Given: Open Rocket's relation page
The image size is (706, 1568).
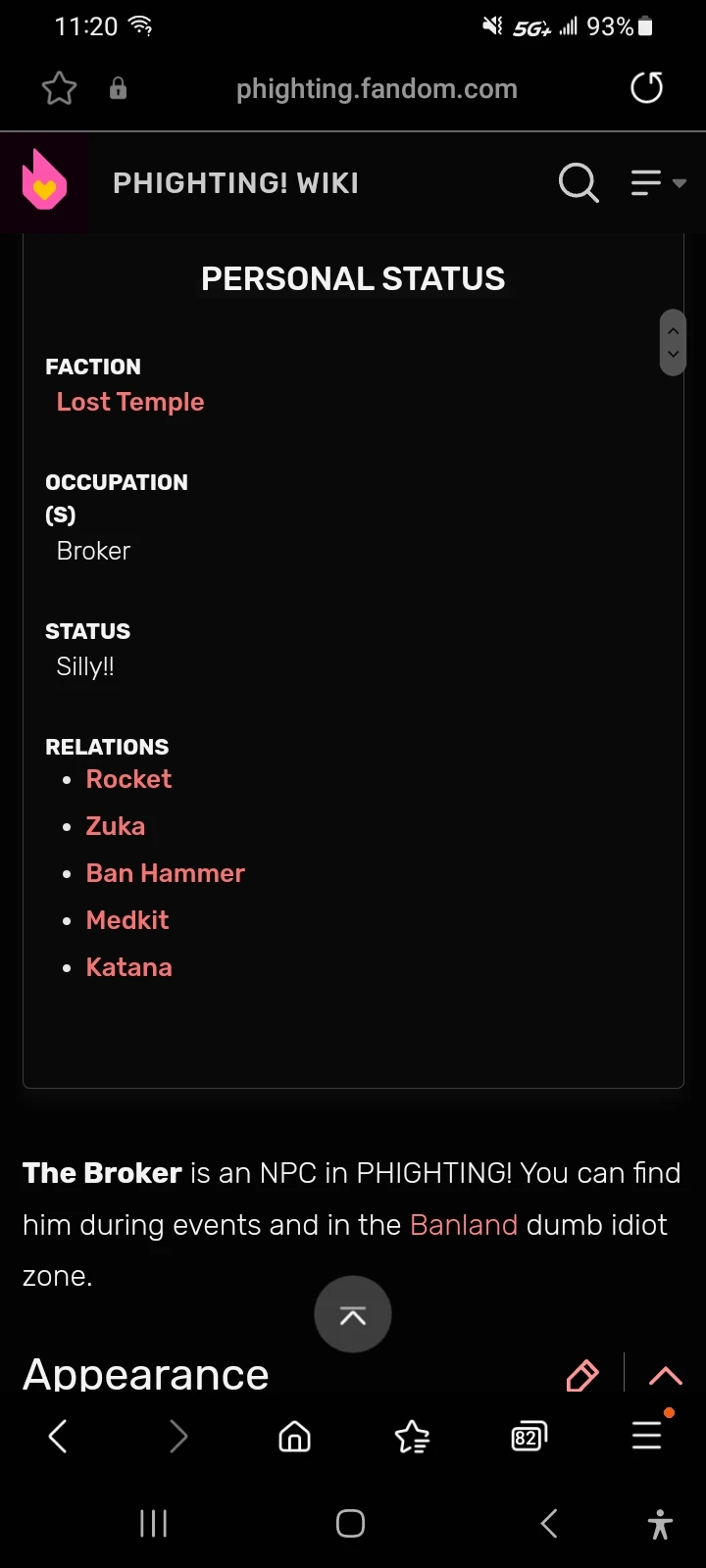Looking at the screenshot, I should 128,779.
